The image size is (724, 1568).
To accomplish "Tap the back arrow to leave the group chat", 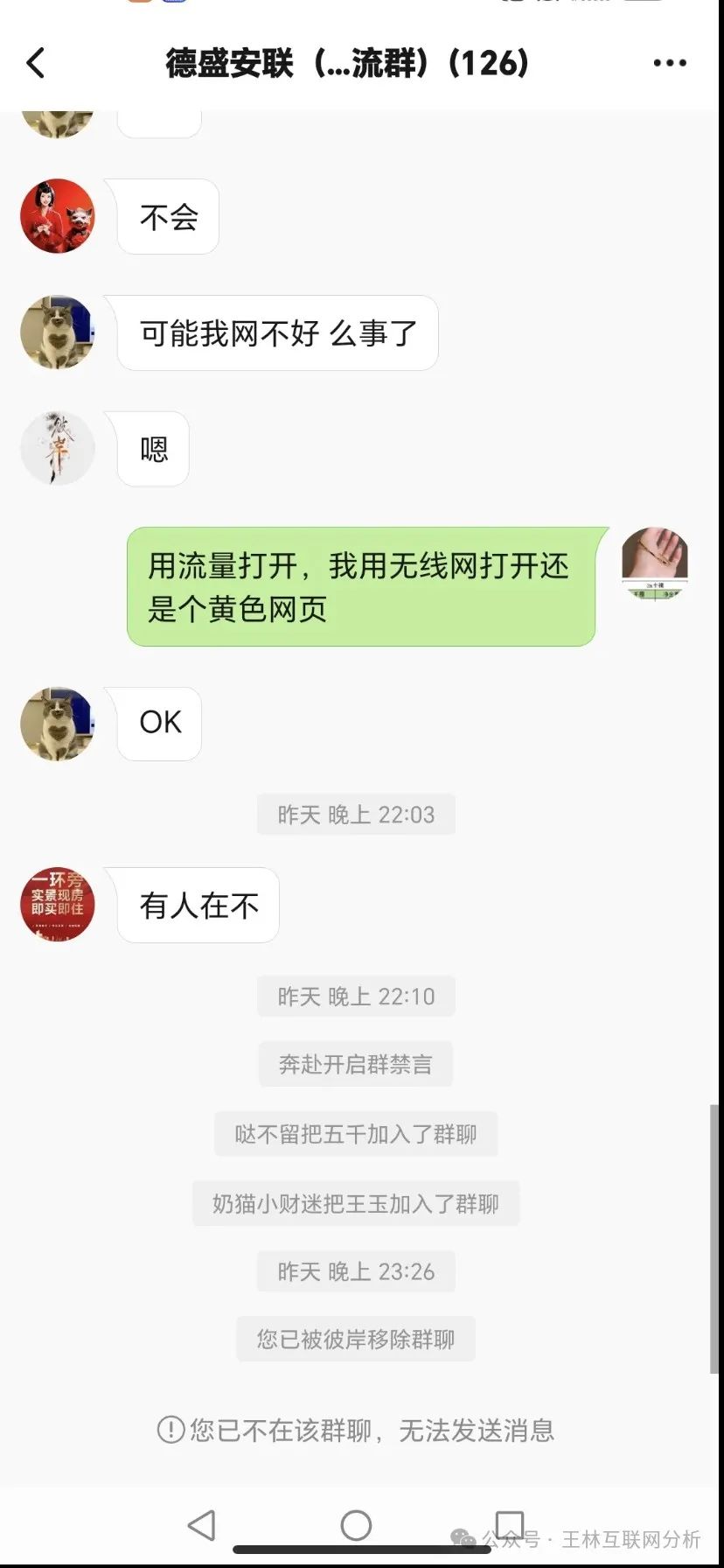I will 36,63.
